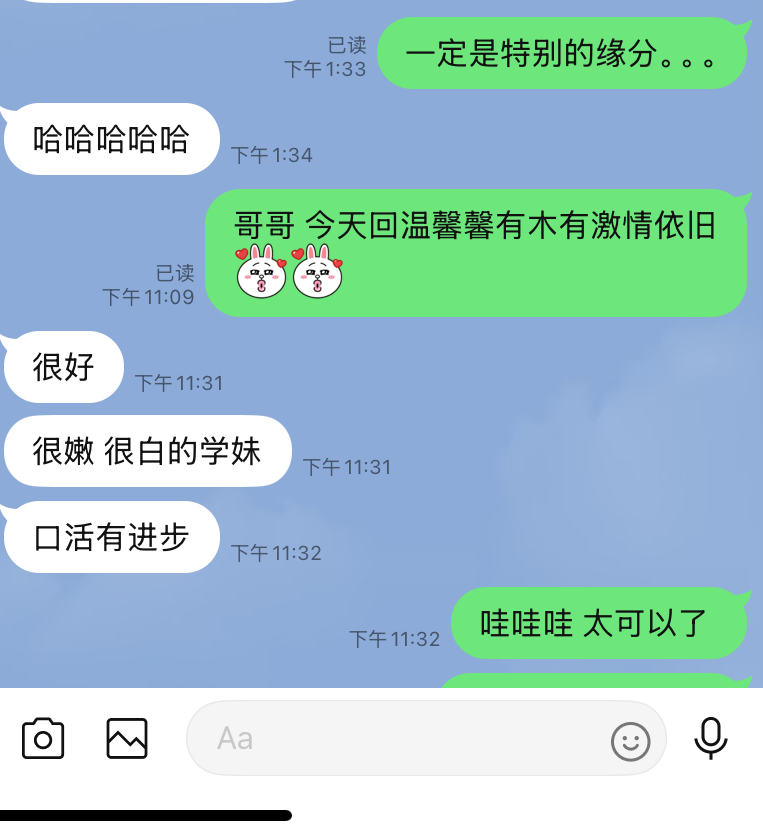Tap the microphone for voice message
The width and height of the screenshot is (763, 836).
click(711, 739)
